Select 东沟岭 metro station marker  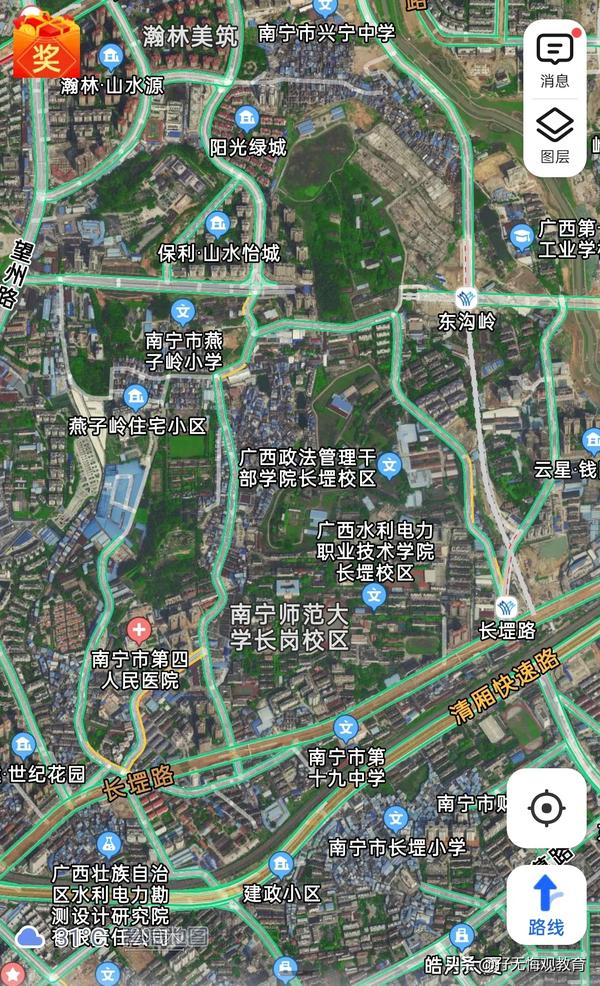pyautogui.click(x=466, y=298)
